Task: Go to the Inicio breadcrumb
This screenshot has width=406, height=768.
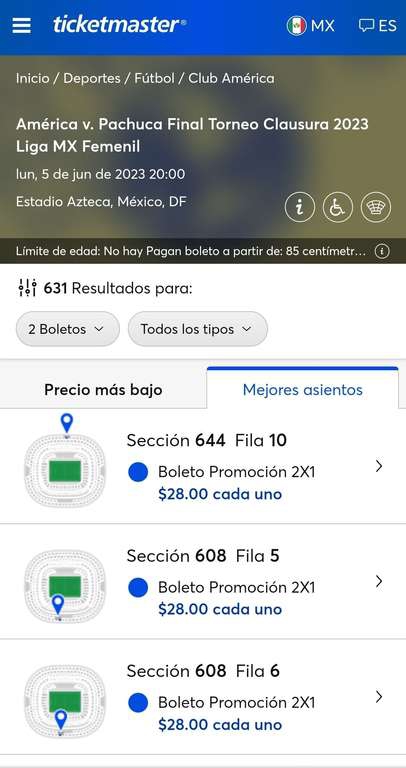Action: coord(33,78)
